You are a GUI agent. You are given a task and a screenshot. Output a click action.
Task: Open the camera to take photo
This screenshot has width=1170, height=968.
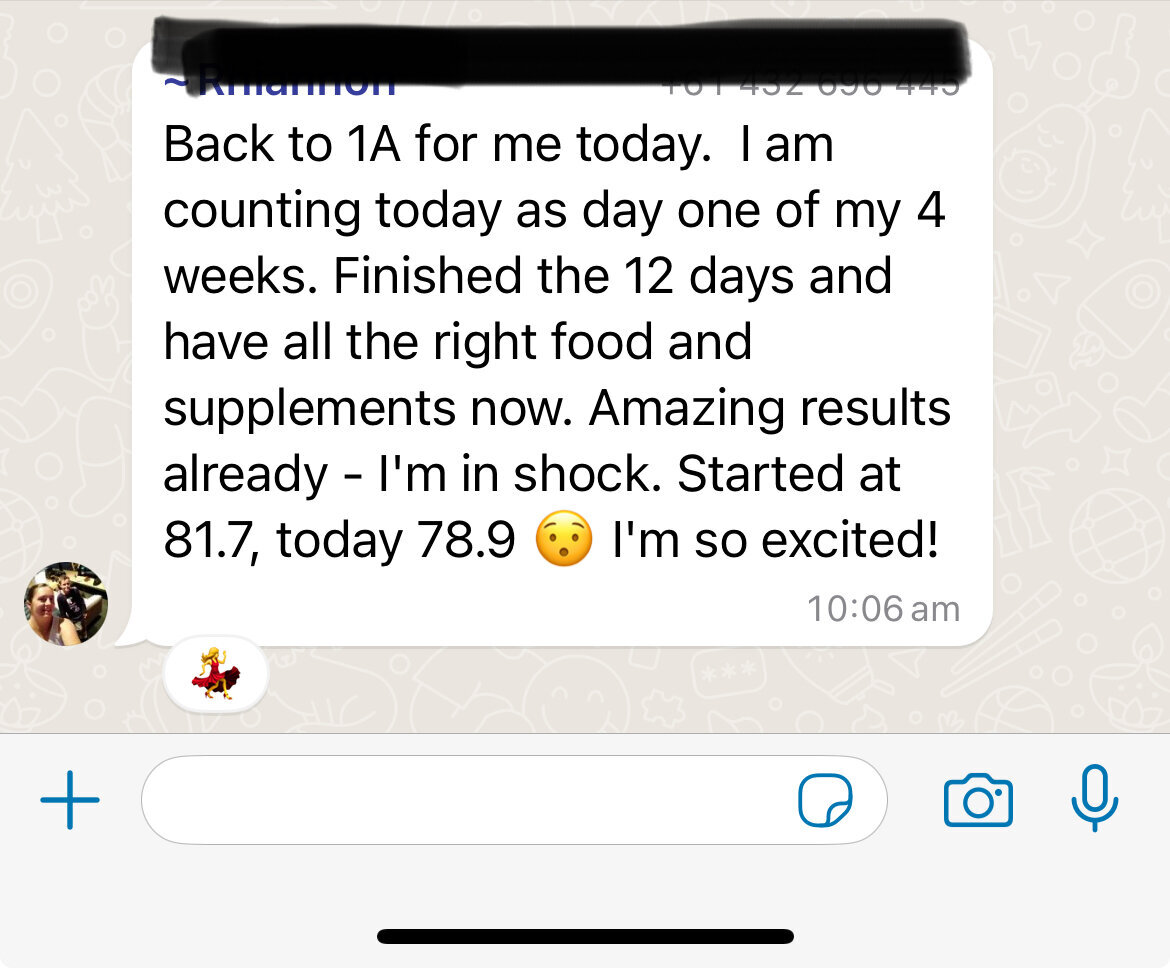pos(978,800)
